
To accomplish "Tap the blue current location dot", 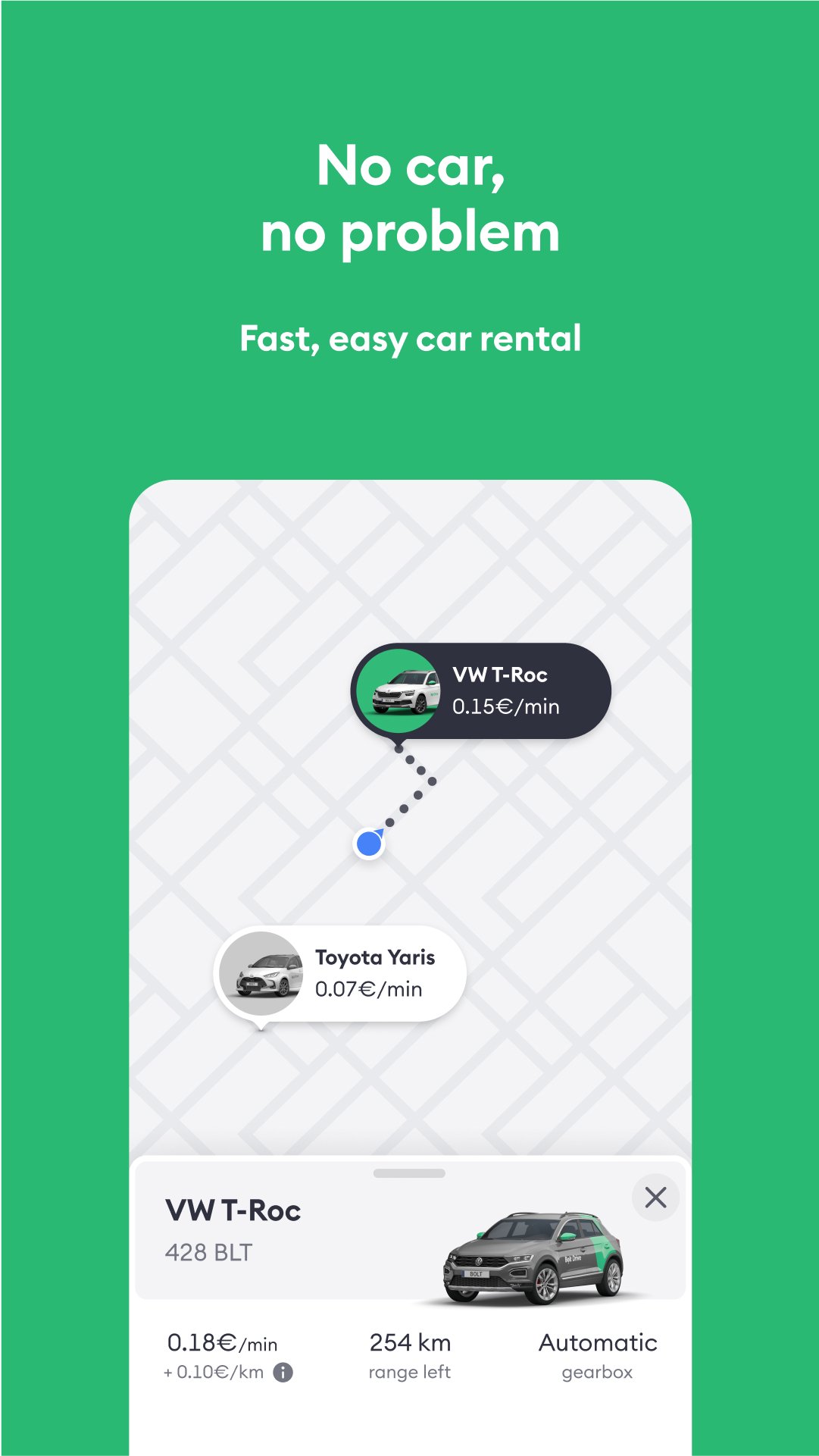I will [369, 844].
